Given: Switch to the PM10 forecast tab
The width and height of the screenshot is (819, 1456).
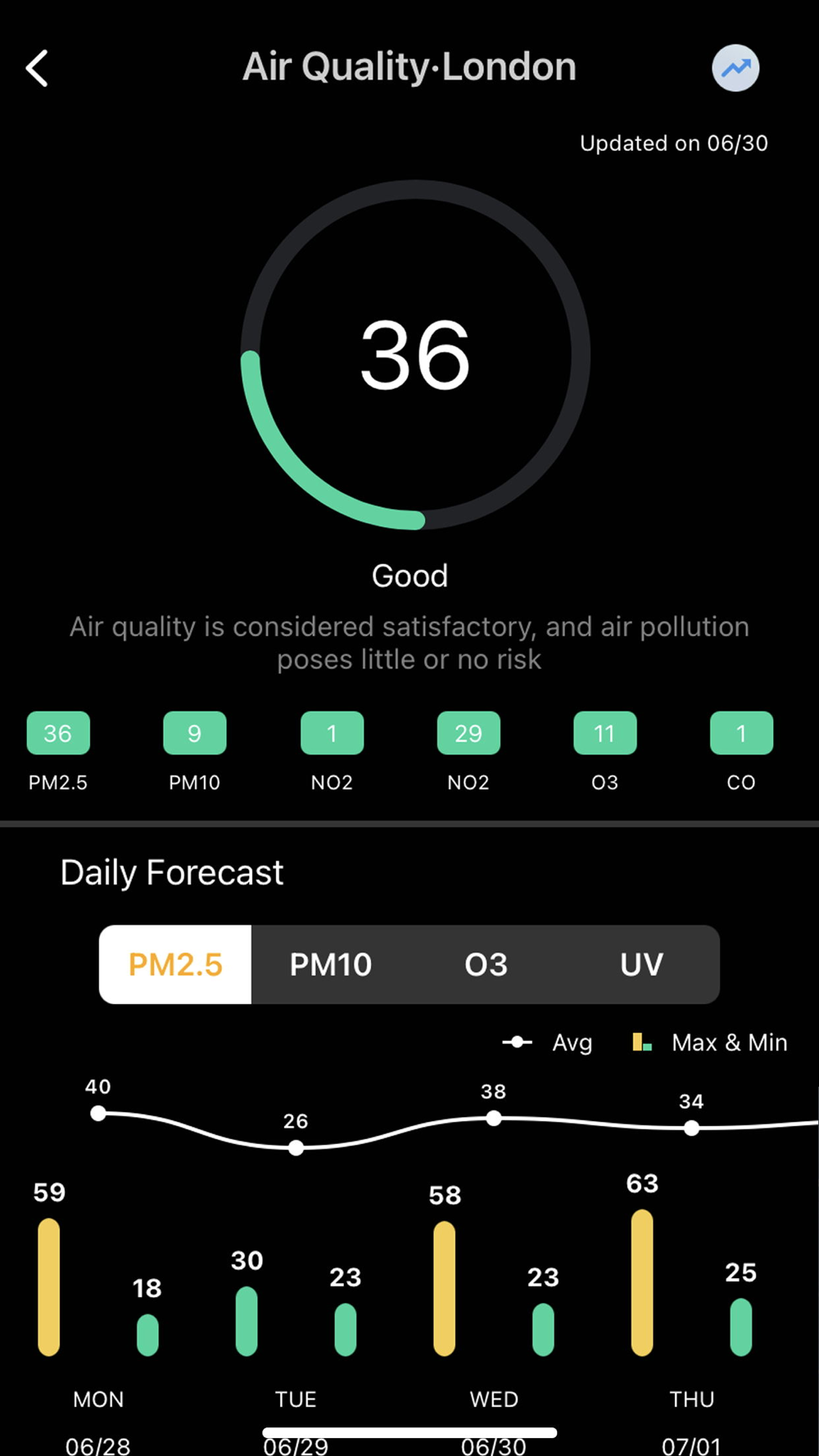Looking at the screenshot, I should (330, 965).
